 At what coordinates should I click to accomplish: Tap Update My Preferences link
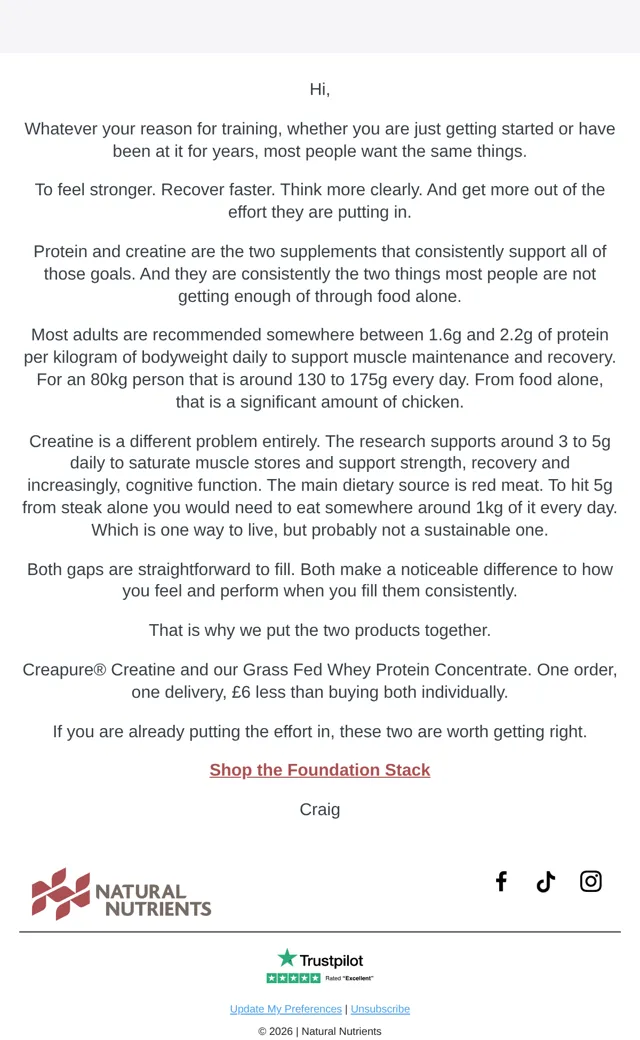(x=286, y=1009)
